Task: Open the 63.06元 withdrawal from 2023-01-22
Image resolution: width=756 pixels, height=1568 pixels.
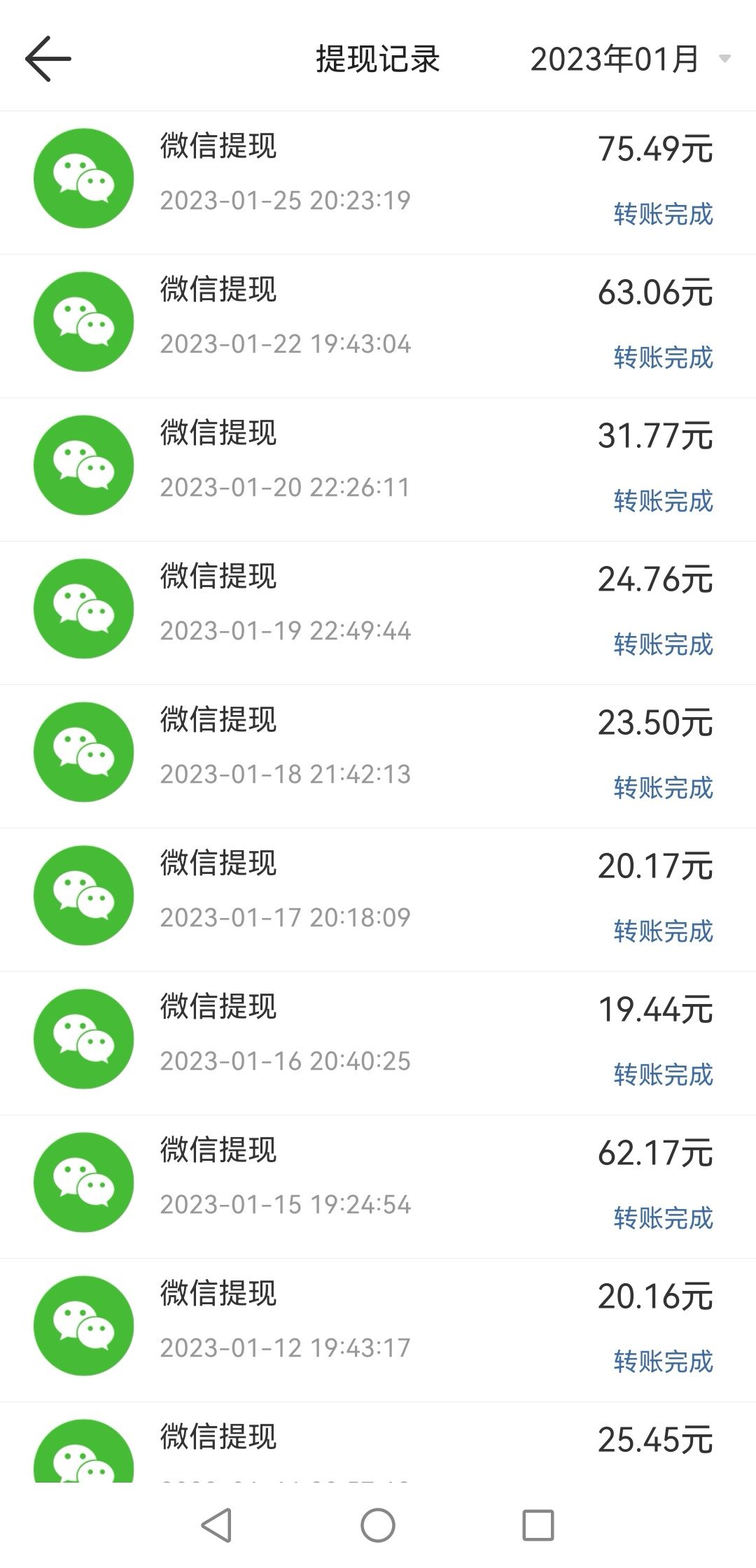Action: click(378, 326)
